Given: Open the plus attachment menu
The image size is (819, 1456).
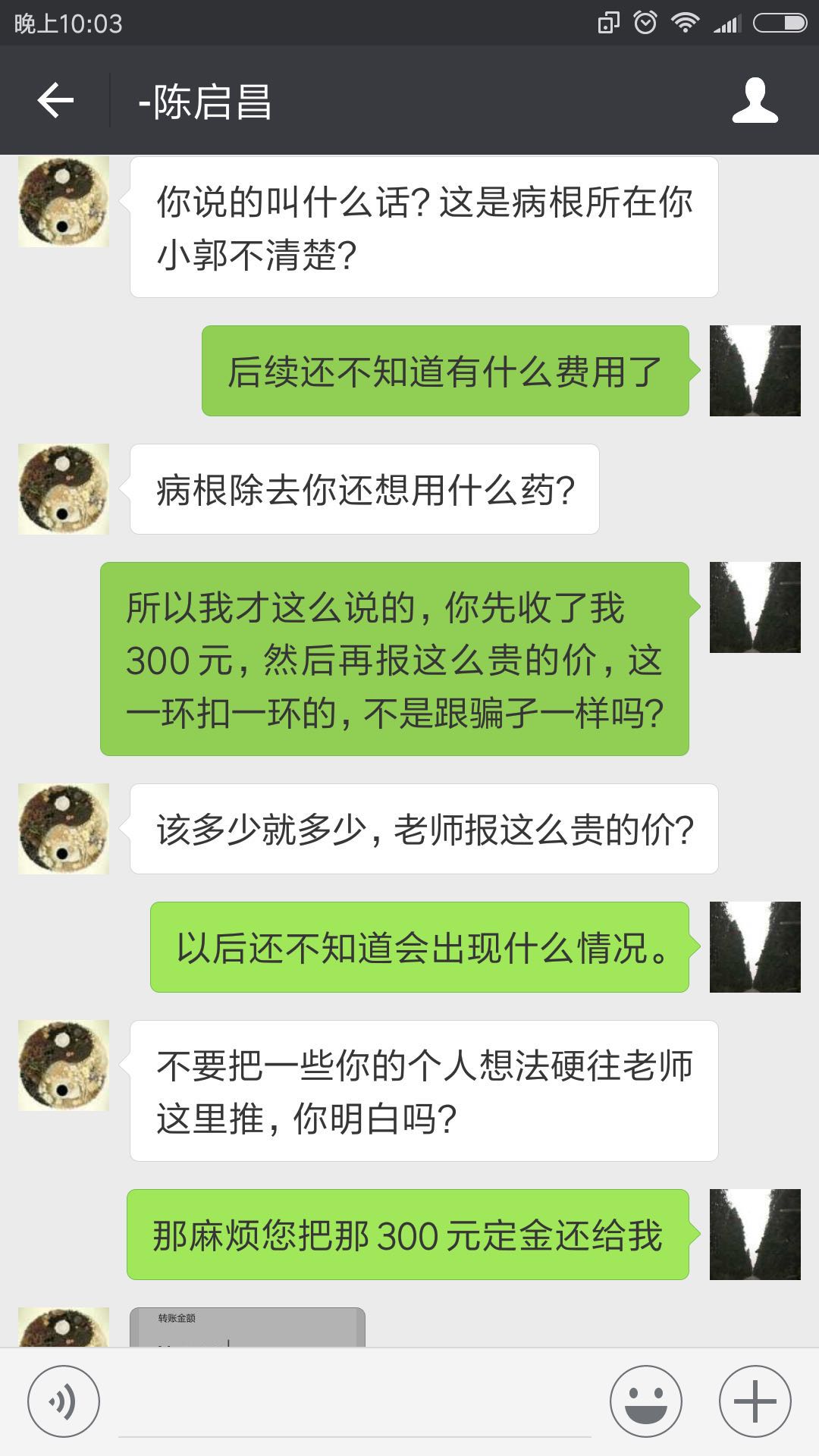Looking at the screenshot, I should (755, 1401).
